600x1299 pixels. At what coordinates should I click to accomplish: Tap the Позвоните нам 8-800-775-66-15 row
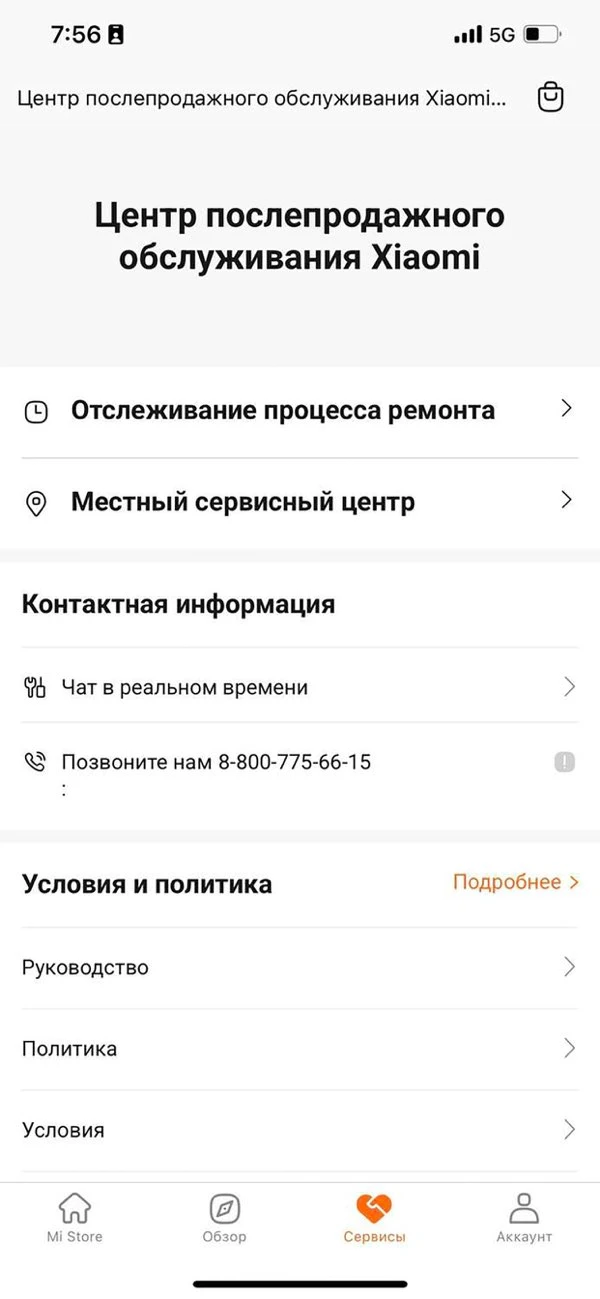216,763
